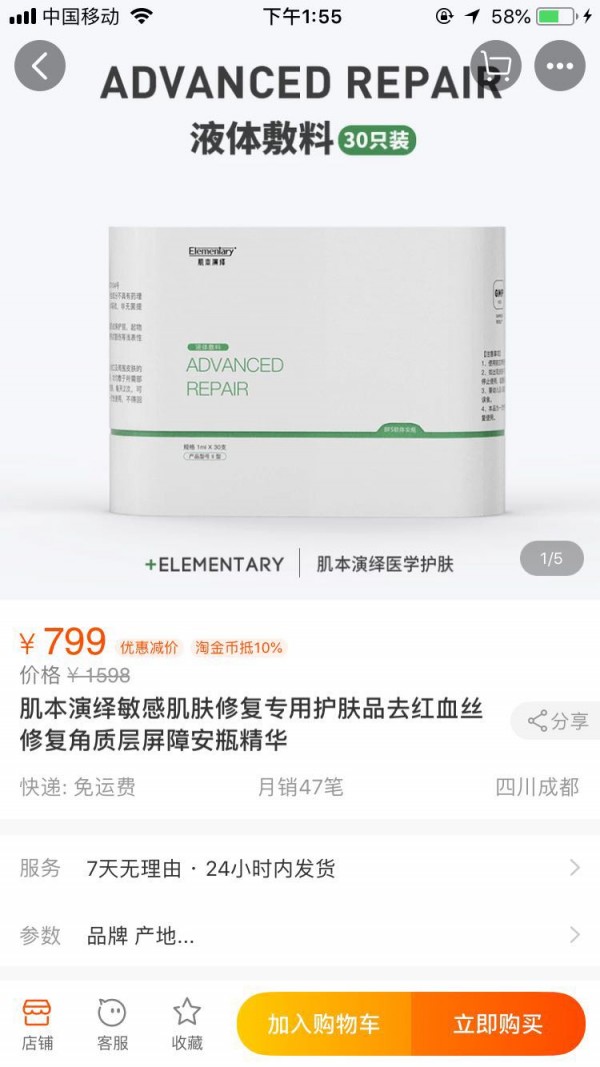Visit the seller's 店铺

pyautogui.click(x=37, y=1023)
